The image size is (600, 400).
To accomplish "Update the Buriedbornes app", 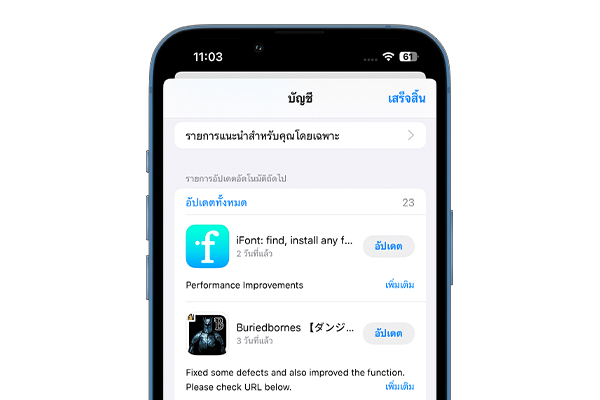I will (388, 333).
